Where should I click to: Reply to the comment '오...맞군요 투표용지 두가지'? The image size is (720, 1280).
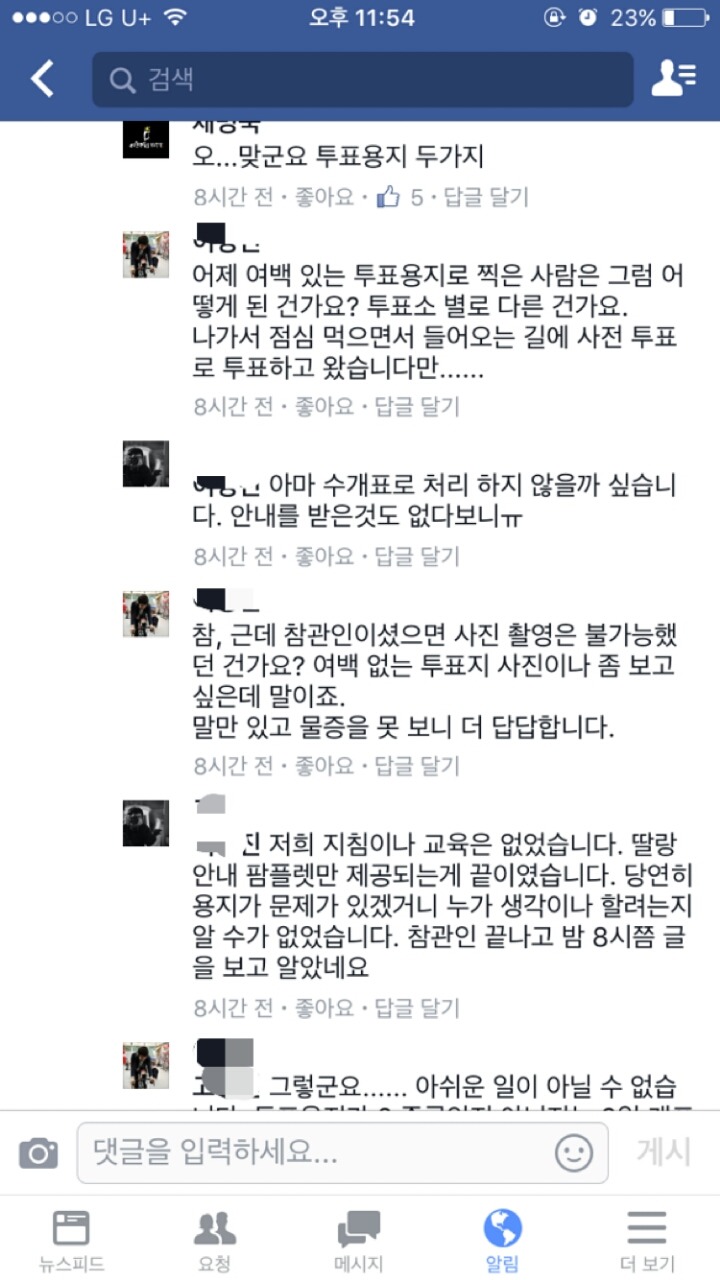(x=485, y=197)
